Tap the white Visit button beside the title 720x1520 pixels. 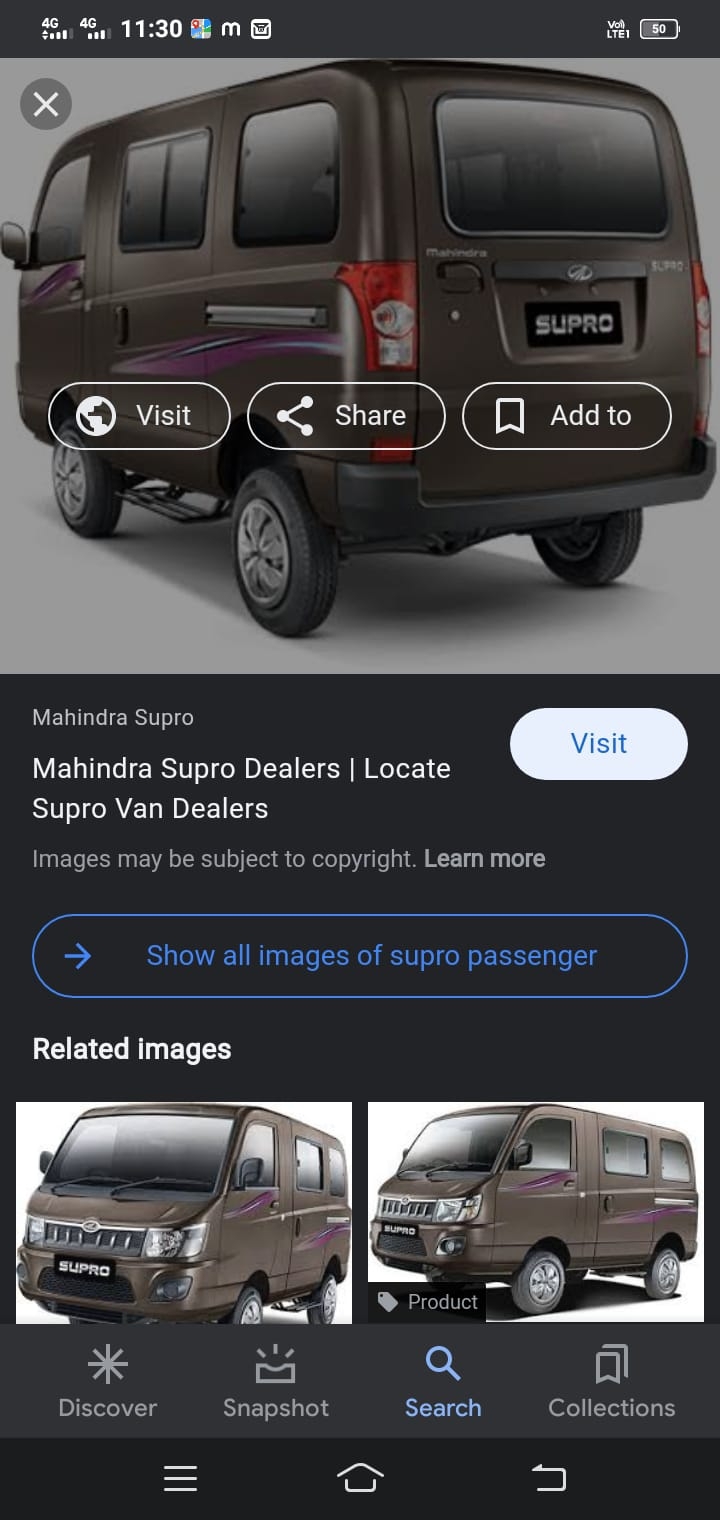click(598, 743)
